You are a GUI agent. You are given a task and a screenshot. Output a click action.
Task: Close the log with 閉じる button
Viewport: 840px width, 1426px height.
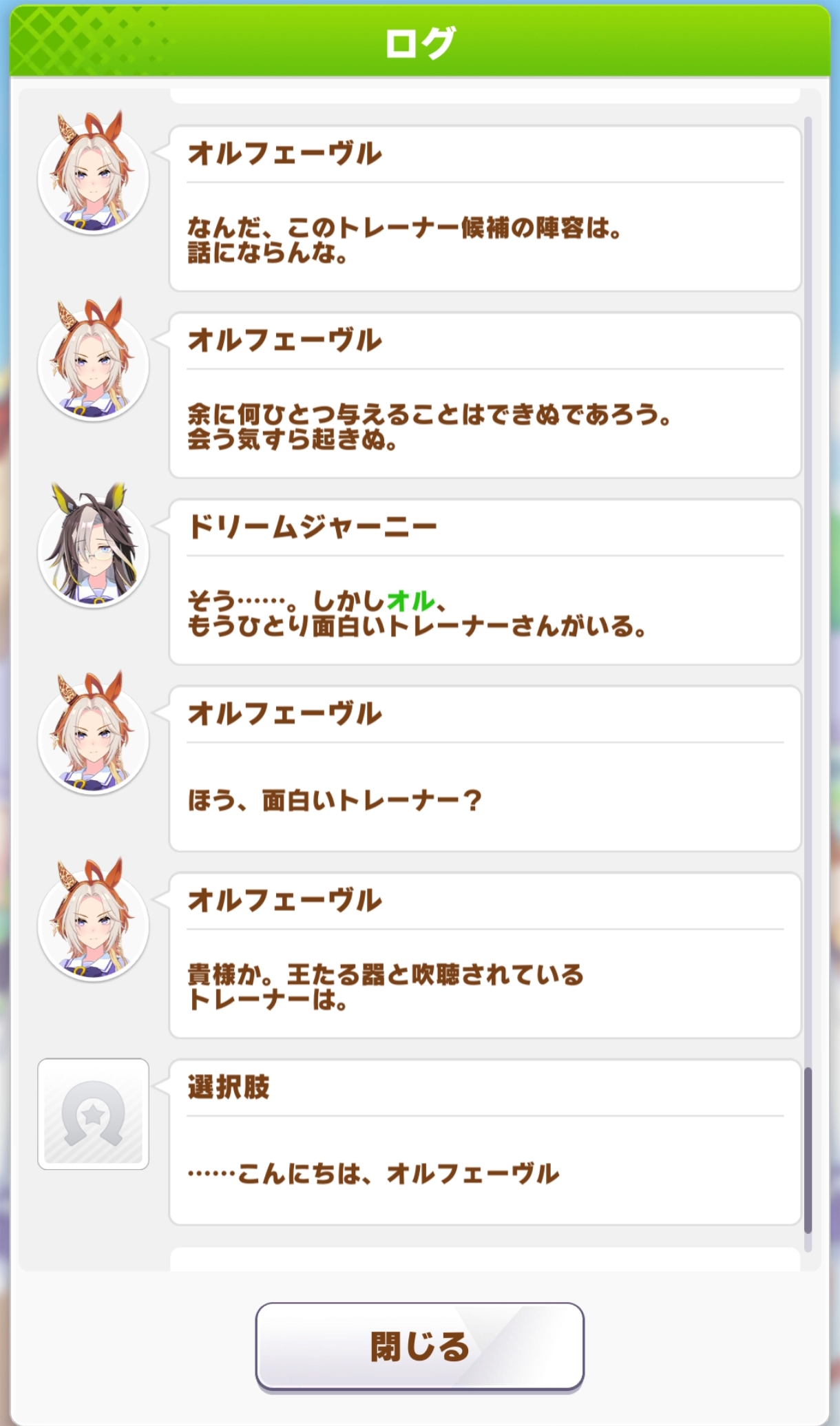point(419,1345)
